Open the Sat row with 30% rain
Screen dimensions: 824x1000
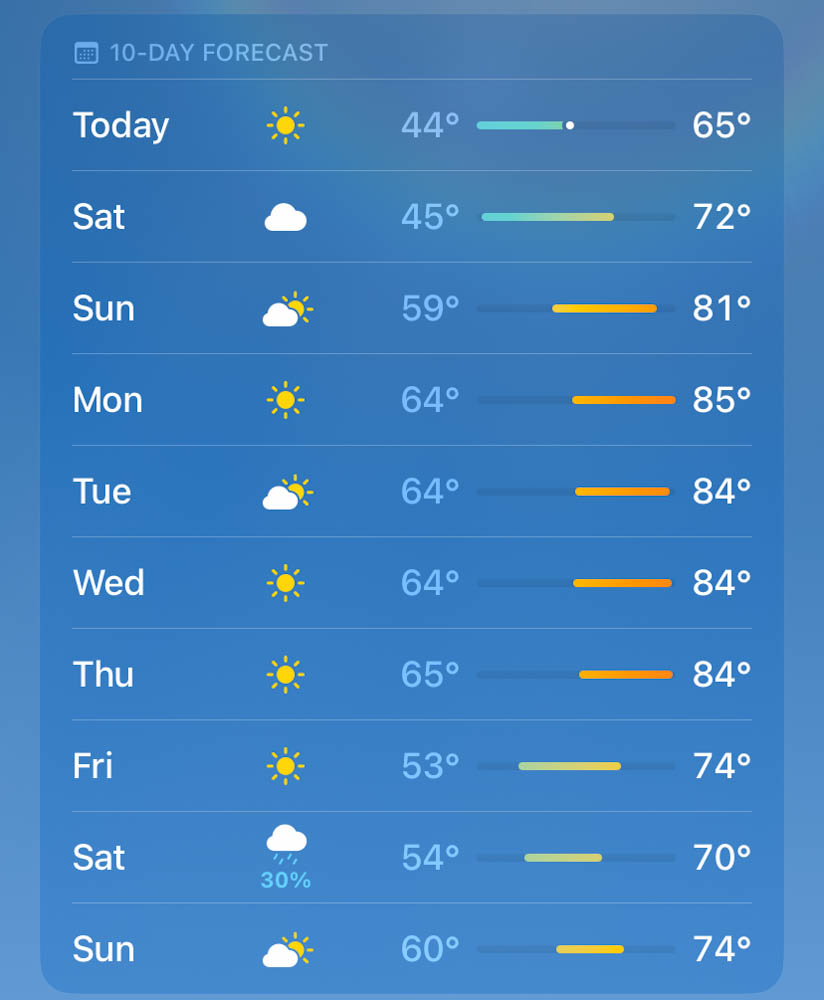[x=411, y=858]
